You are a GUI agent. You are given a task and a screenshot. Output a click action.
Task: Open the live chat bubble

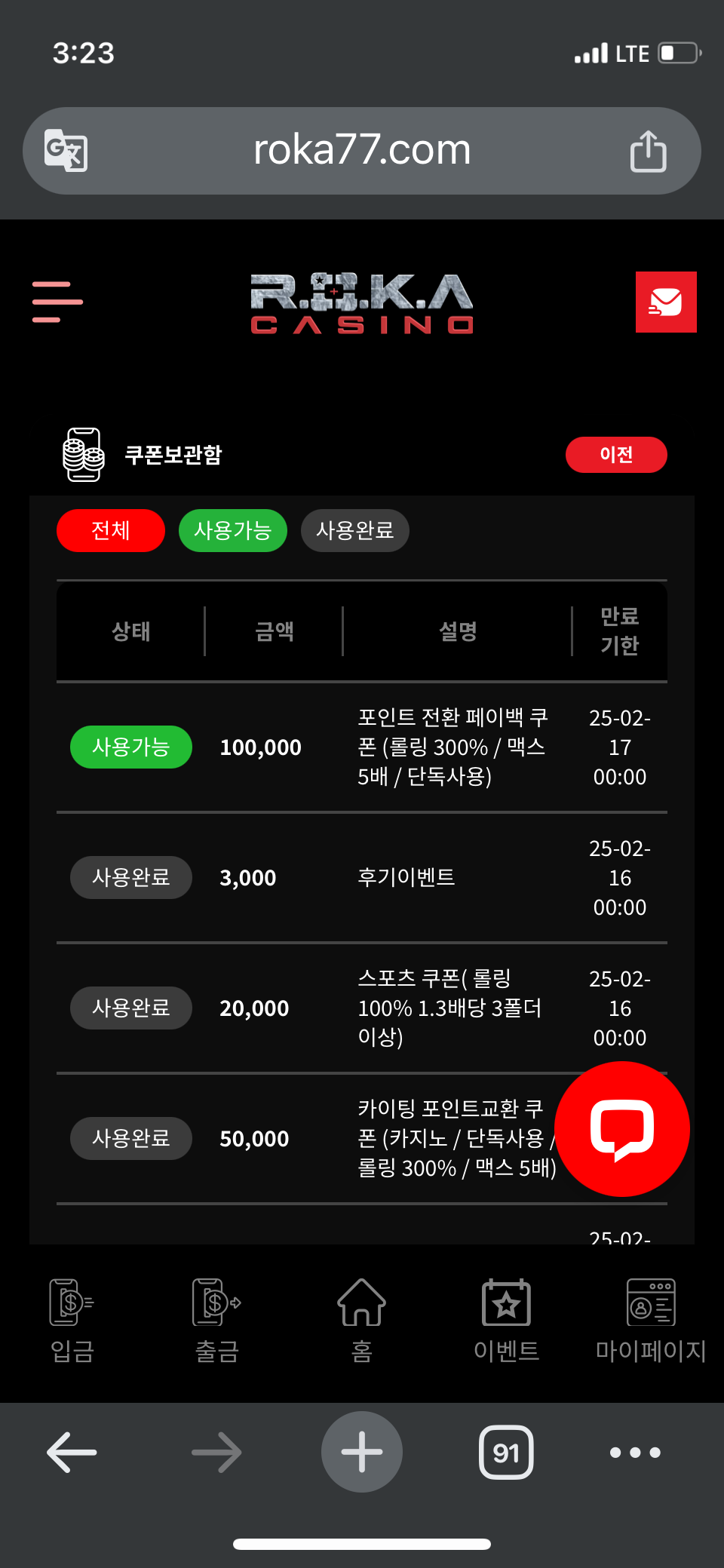[x=622, y=1129]
